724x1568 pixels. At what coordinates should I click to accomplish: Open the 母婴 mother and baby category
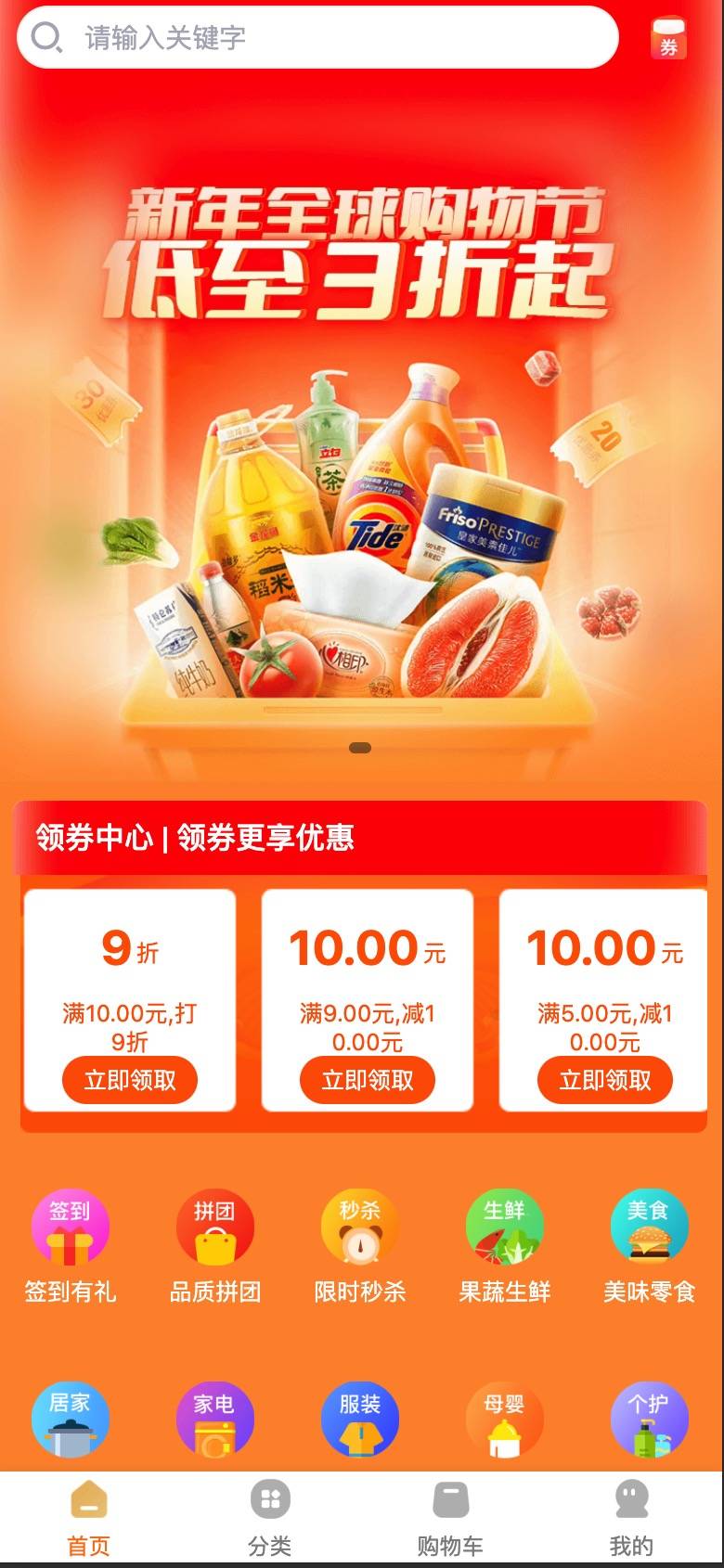point(505,1421)
